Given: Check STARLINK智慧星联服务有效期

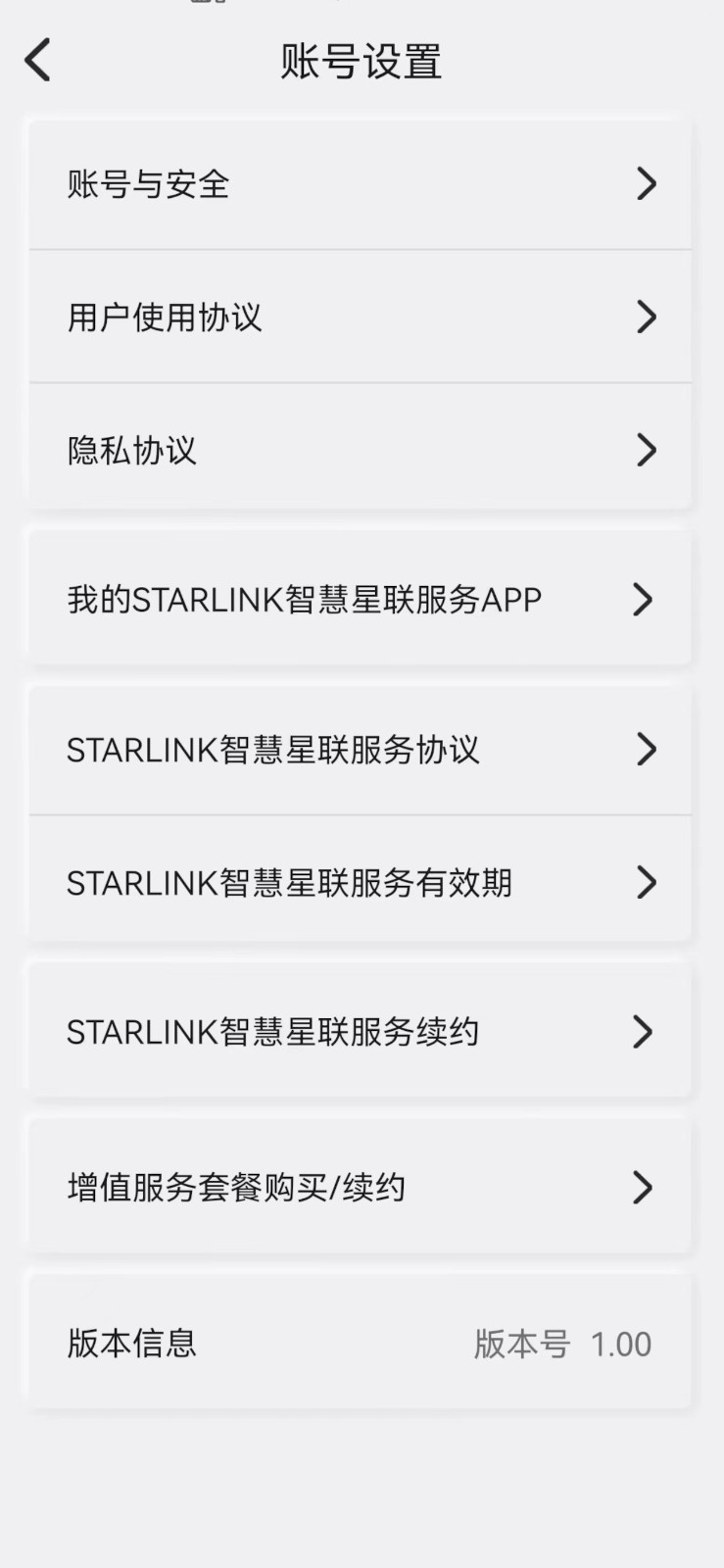Looking at the screenshot, I should 361,882.
